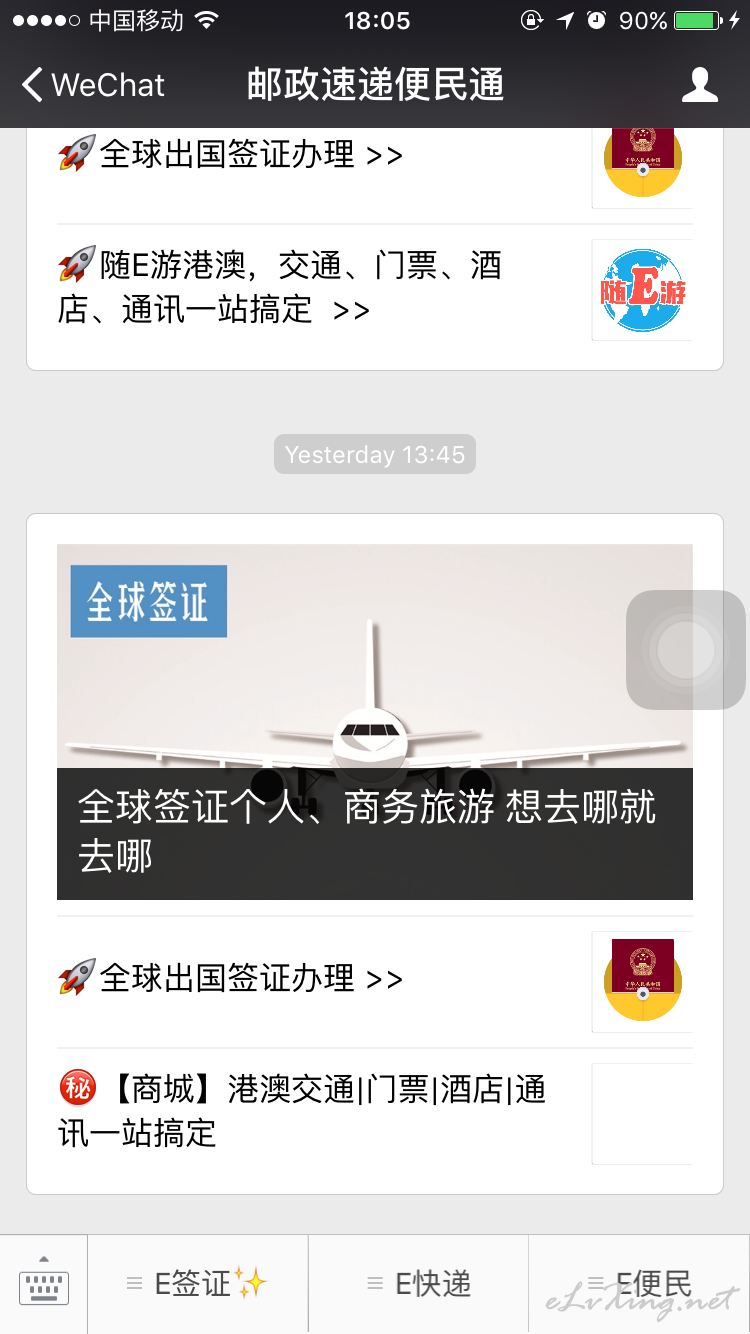Open the E签证 menu
The height and width of the screenshot is (1334, 750).
click(198, 1284)
